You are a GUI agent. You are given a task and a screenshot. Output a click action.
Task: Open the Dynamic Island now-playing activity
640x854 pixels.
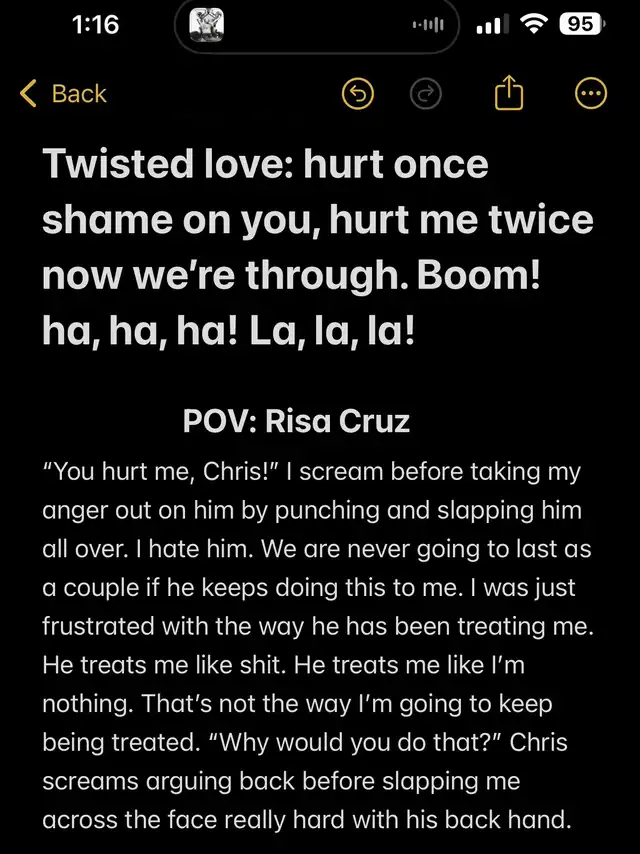[x=317, y=25]
